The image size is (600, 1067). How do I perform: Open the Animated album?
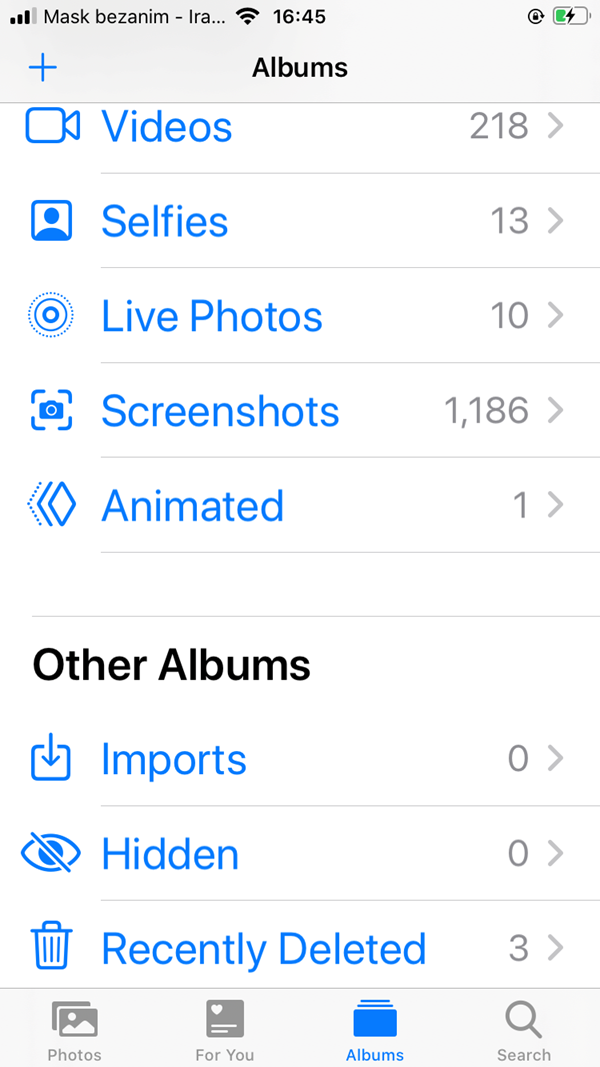[x=300, y=505]
